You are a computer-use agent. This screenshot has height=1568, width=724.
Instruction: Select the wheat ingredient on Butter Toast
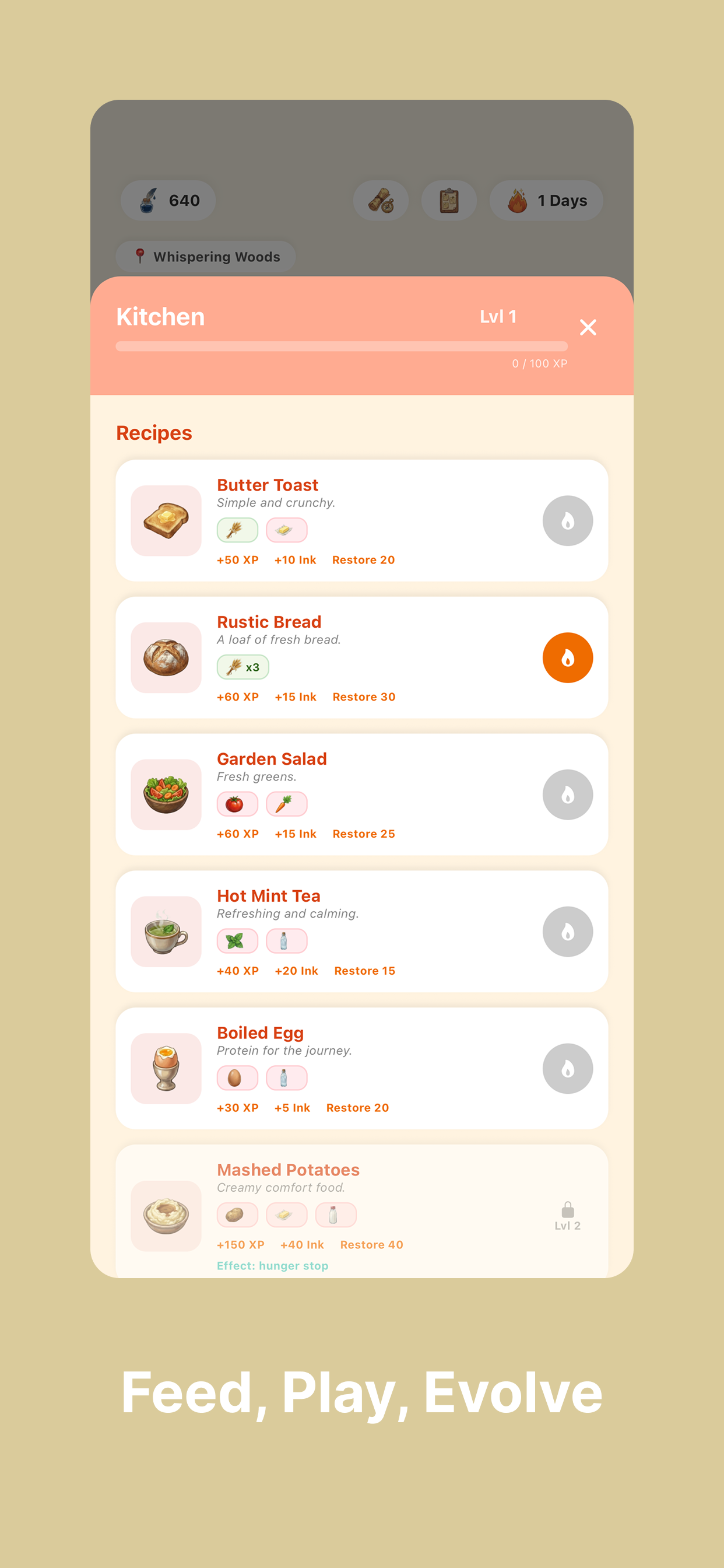tap(237, 530)
